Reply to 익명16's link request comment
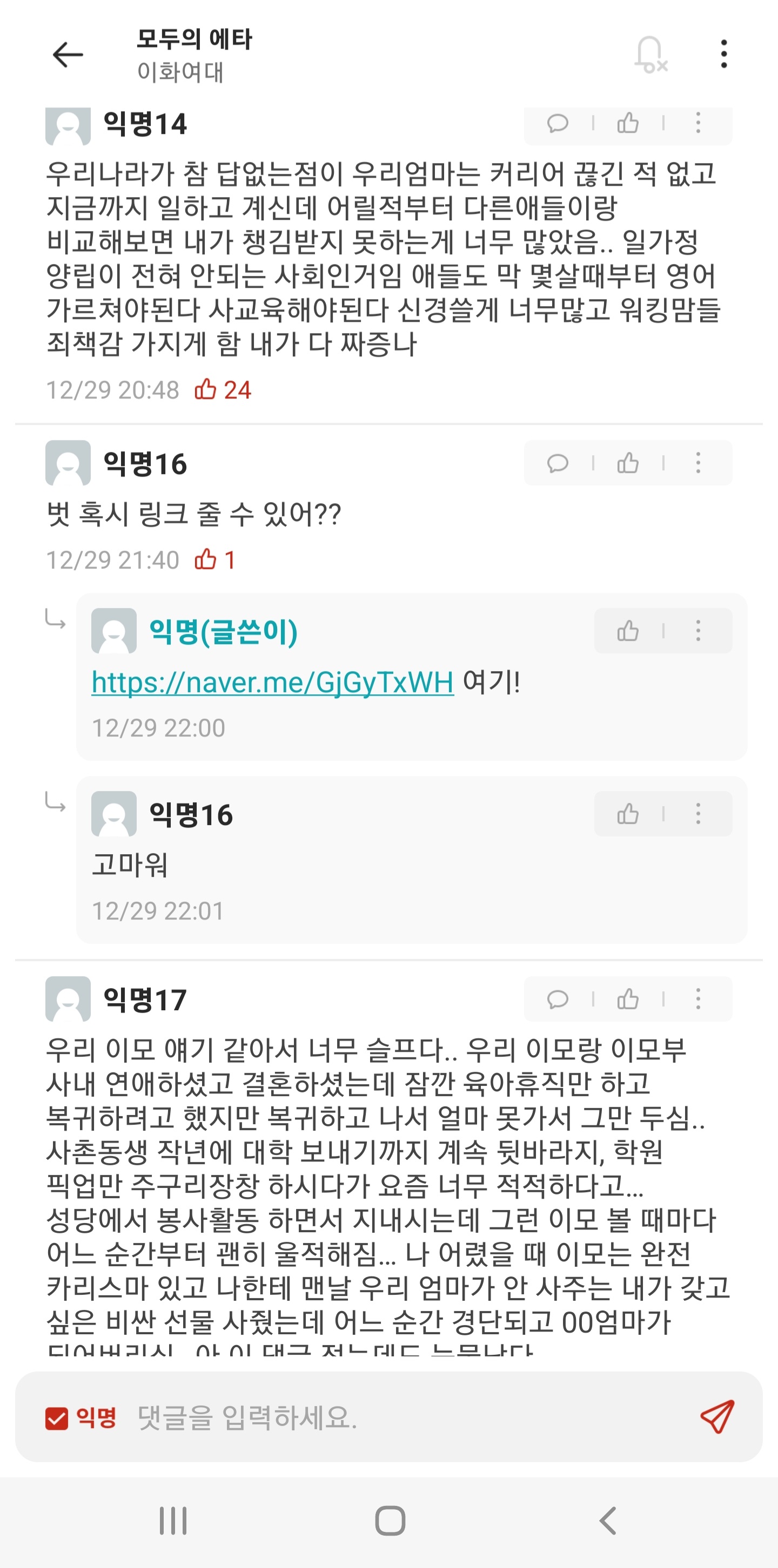The image size is (778, 1568). 558,463
